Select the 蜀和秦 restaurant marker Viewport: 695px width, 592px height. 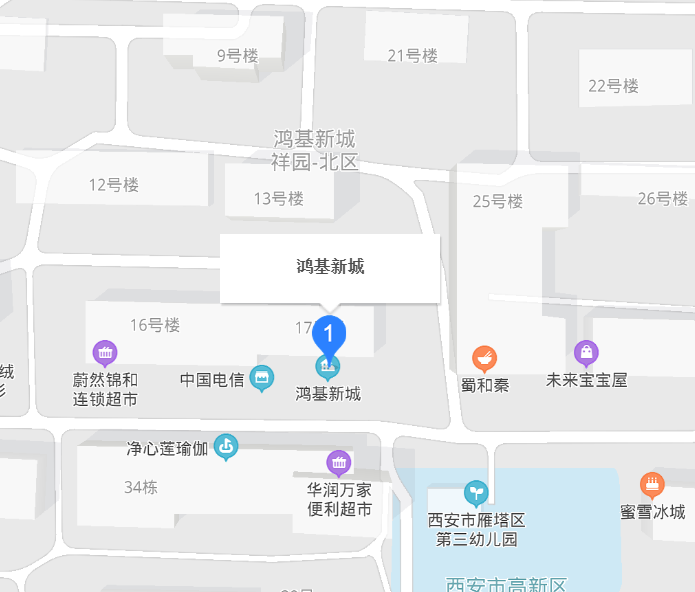pyautogui.click(x=485, y=357)
